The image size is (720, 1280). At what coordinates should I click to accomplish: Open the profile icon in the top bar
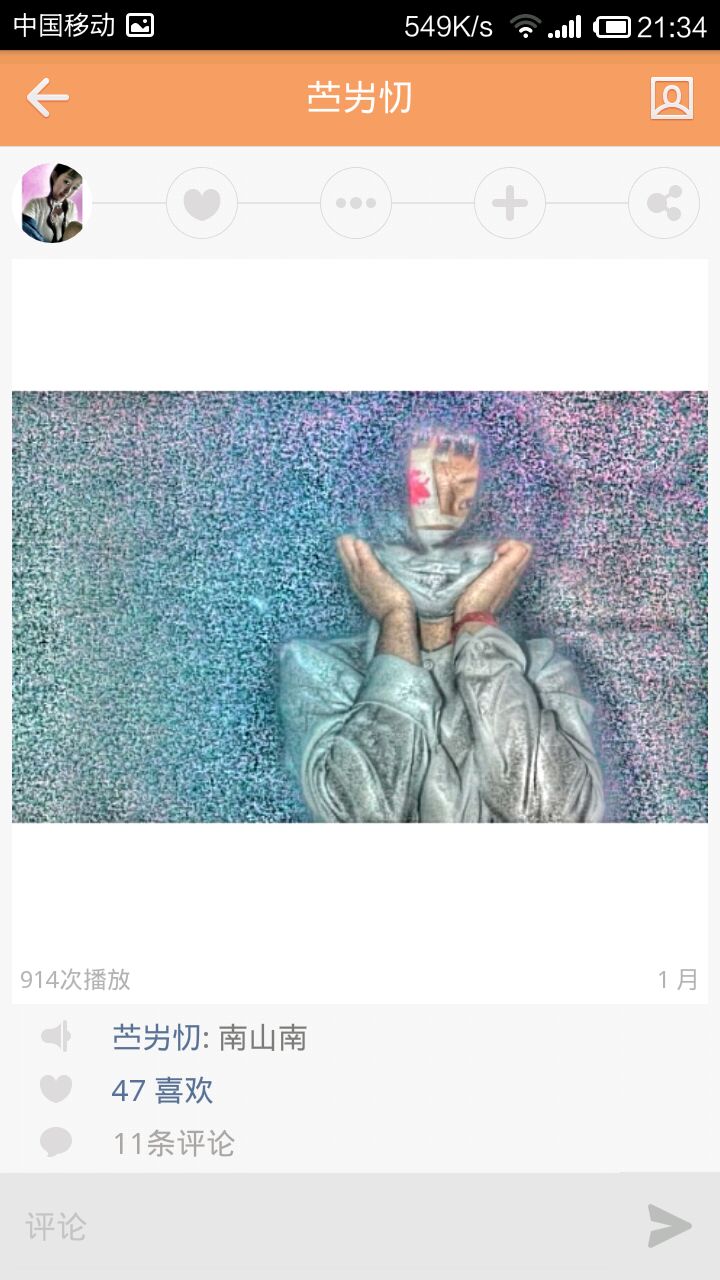pyautogui.click(x=671, y=98)
